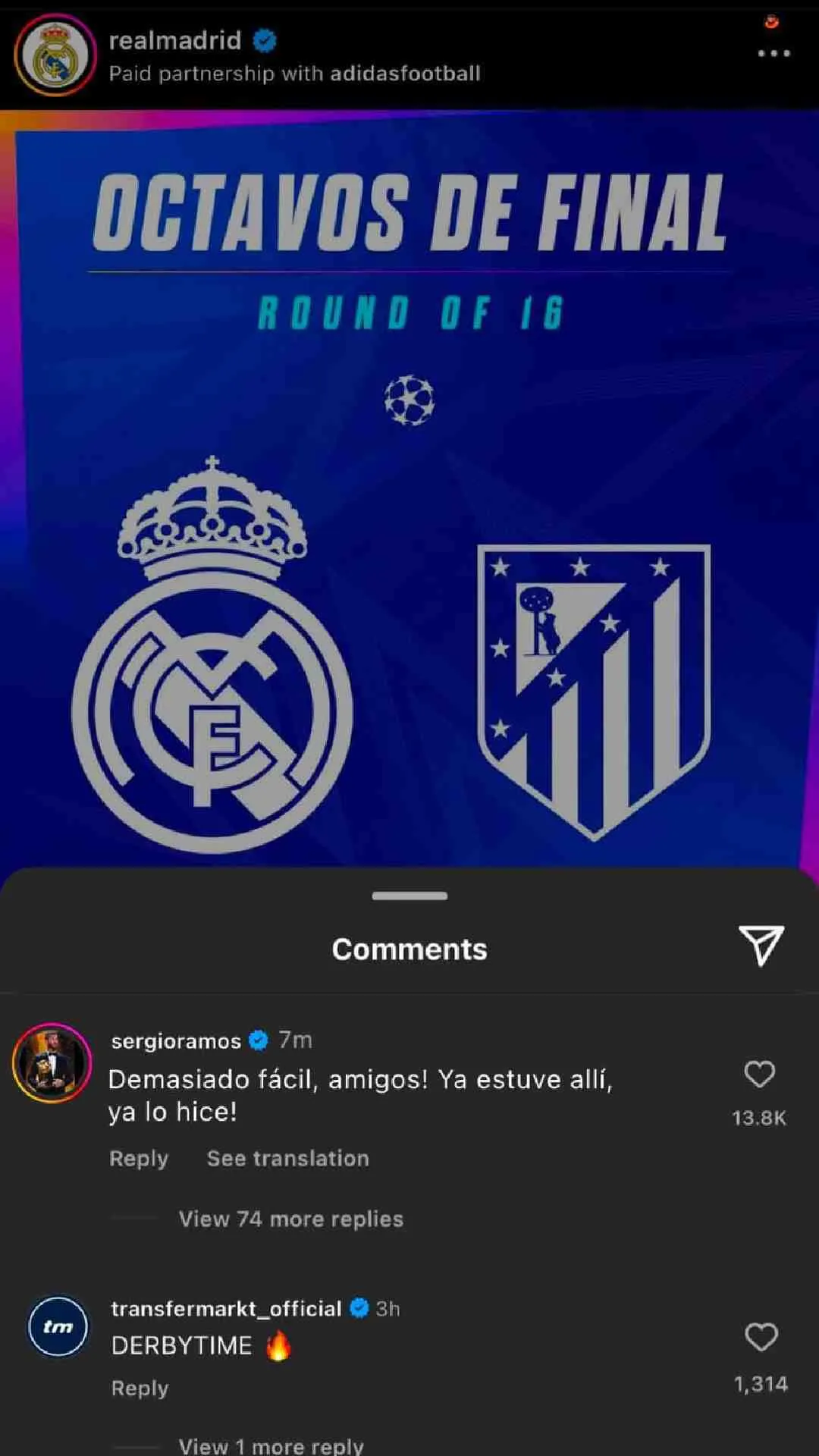
Task: Open sergioramos profile picture
Action: point(52,1063)
